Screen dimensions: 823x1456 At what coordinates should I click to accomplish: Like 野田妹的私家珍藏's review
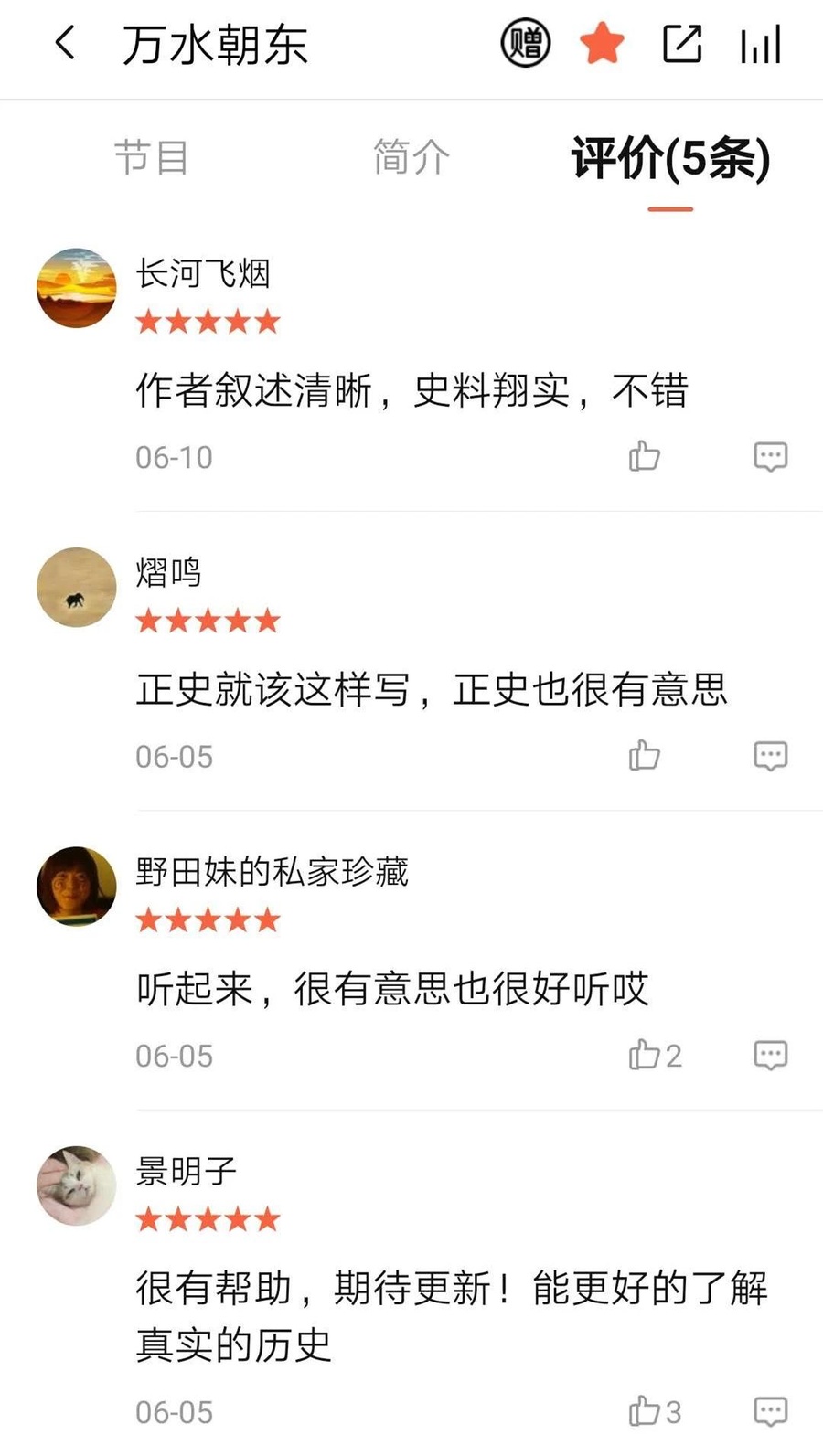tap(645, 1055)
